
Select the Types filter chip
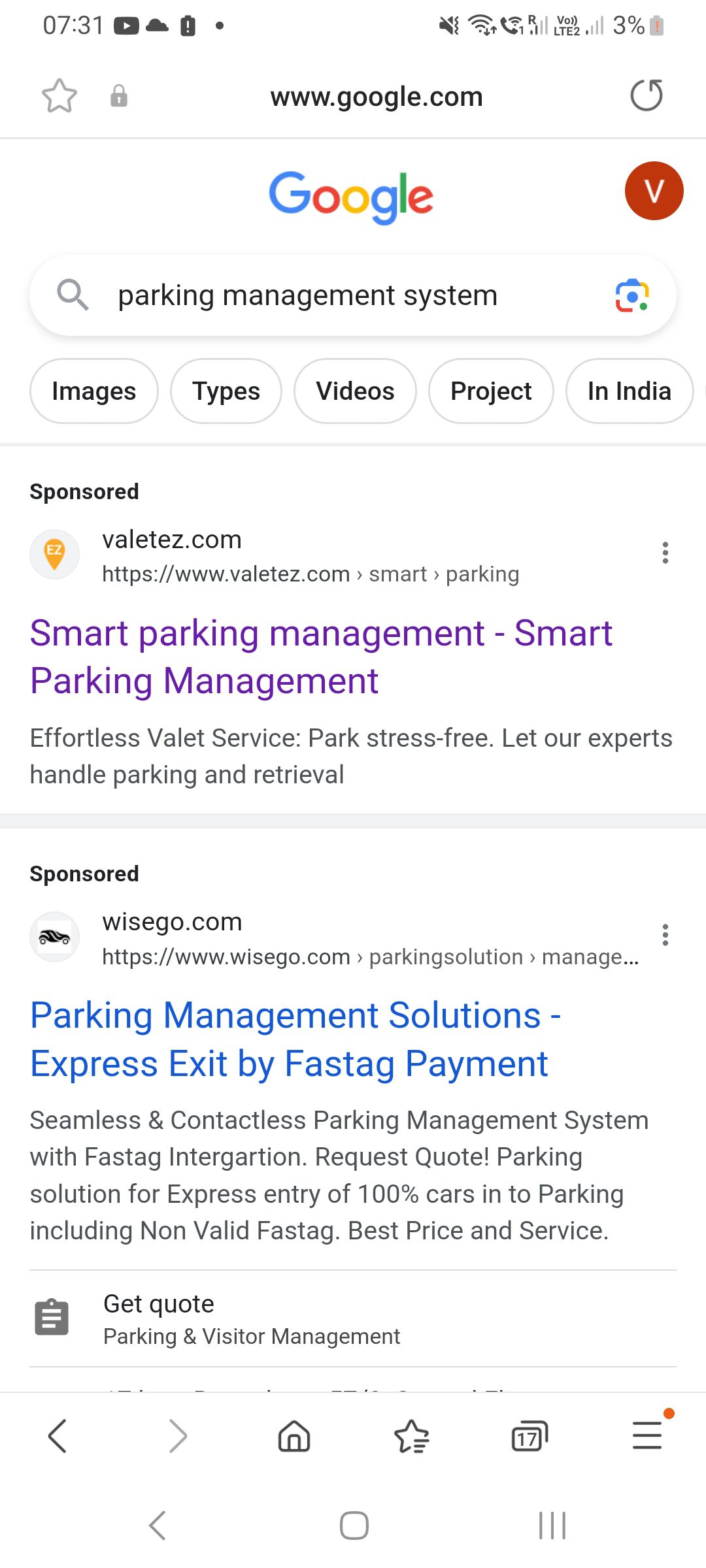(226, 391)
